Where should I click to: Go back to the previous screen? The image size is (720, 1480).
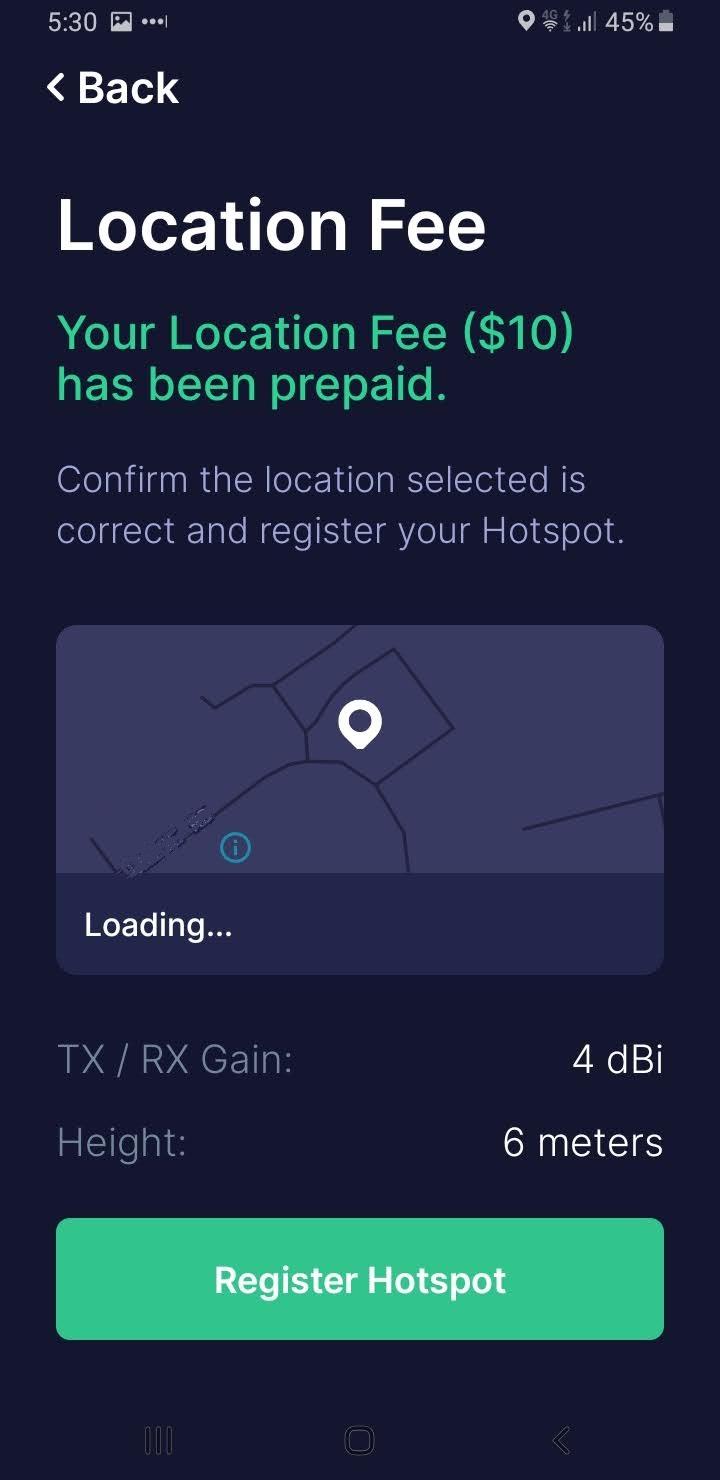[x=112, y=88]
